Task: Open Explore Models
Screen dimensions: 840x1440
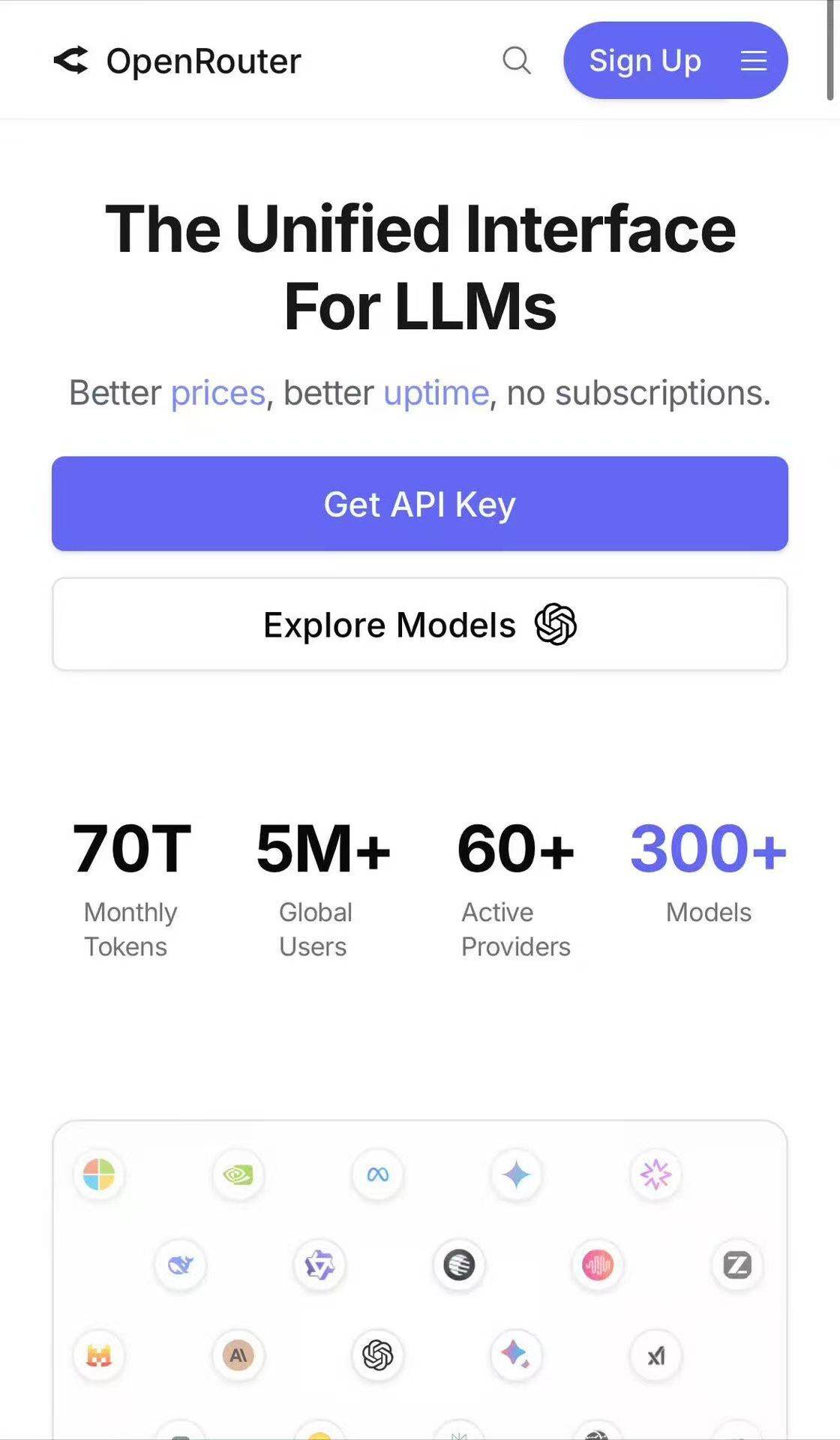Action: click(420, 624)
